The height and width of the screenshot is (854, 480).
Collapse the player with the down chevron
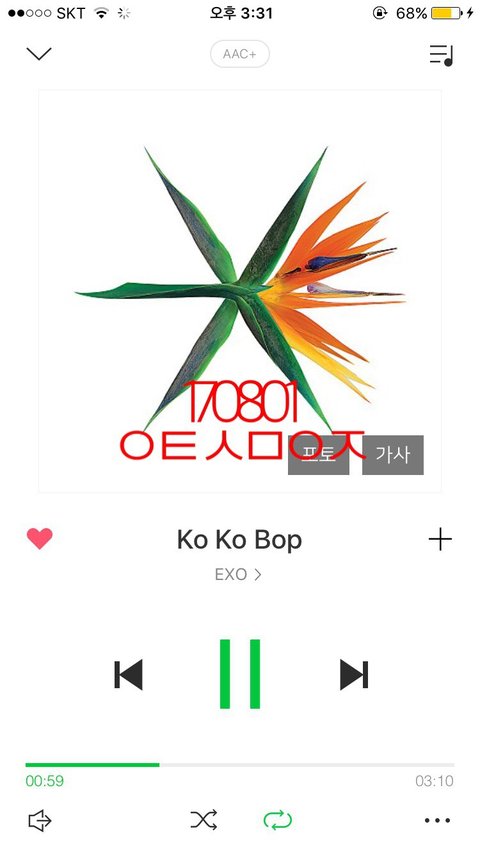click(39, 53)
